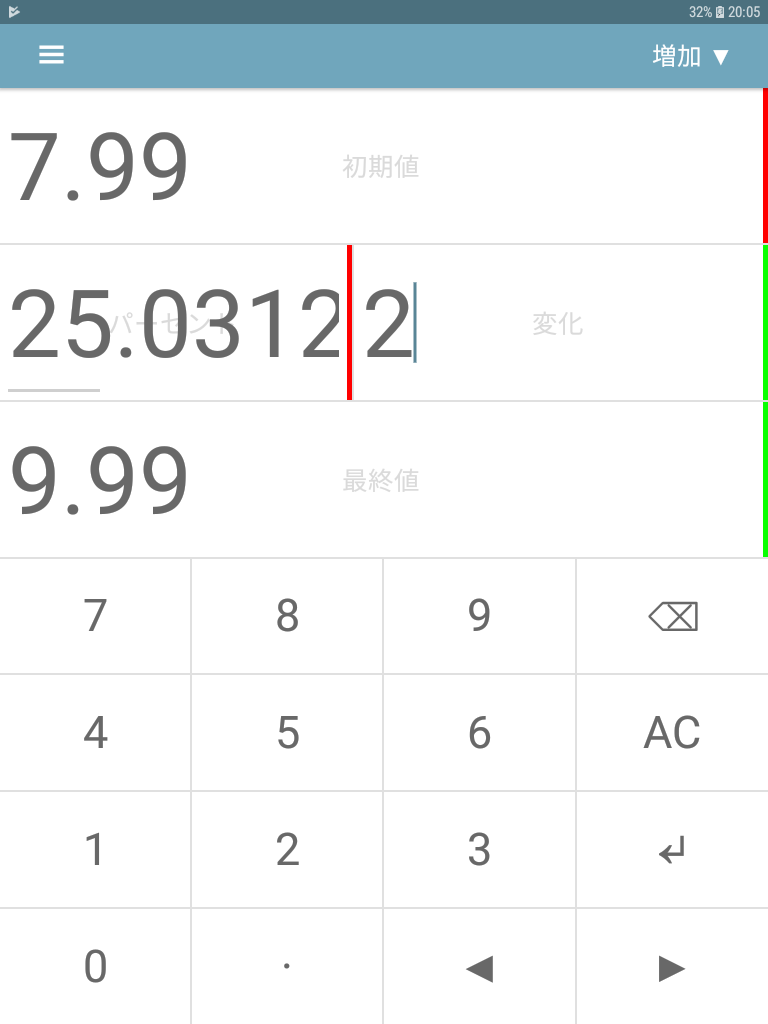Enter digit 3 on the keypad
The height and width of the screenshot is (1024, 768).
pyautogui.click(x=479, y=850)
